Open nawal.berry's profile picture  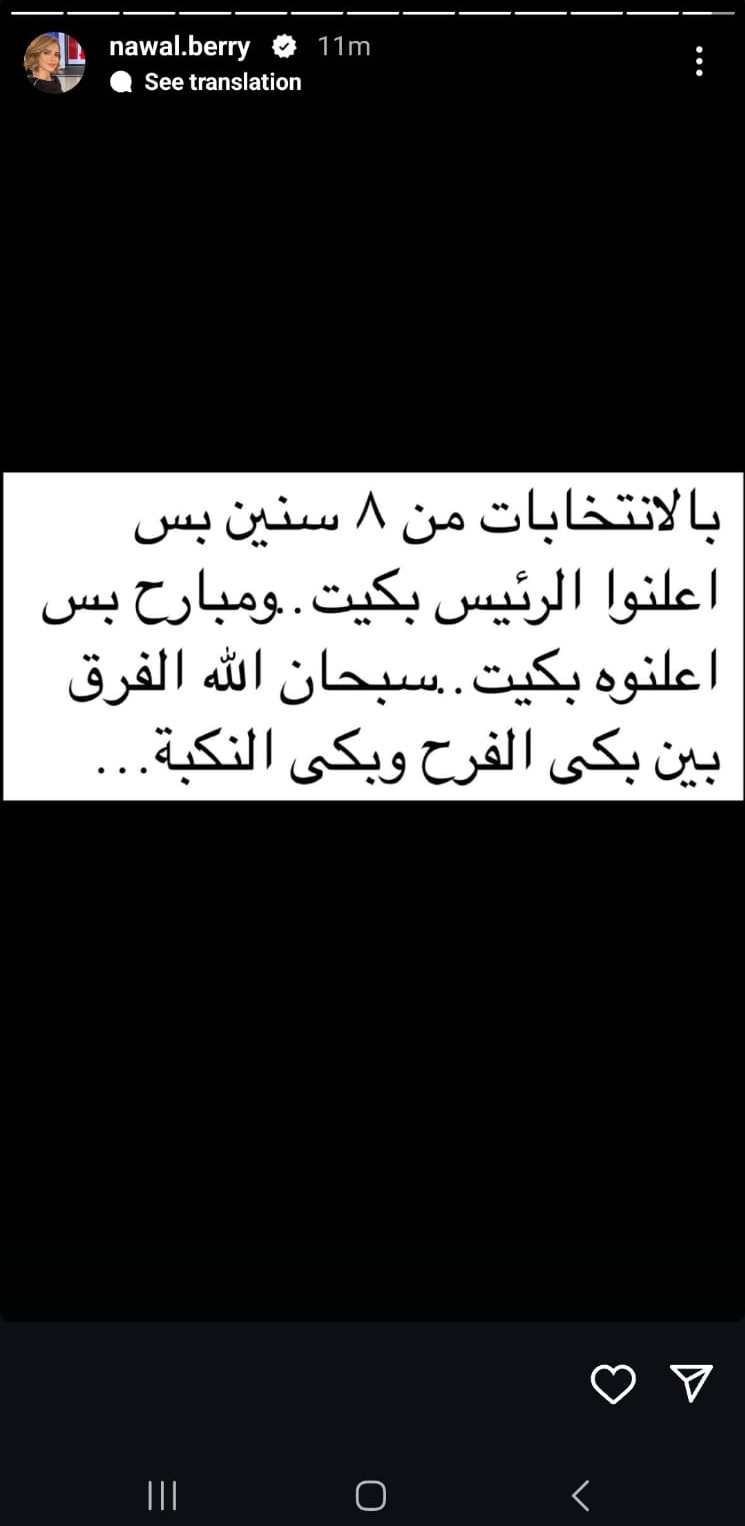(x=54, y=62)
